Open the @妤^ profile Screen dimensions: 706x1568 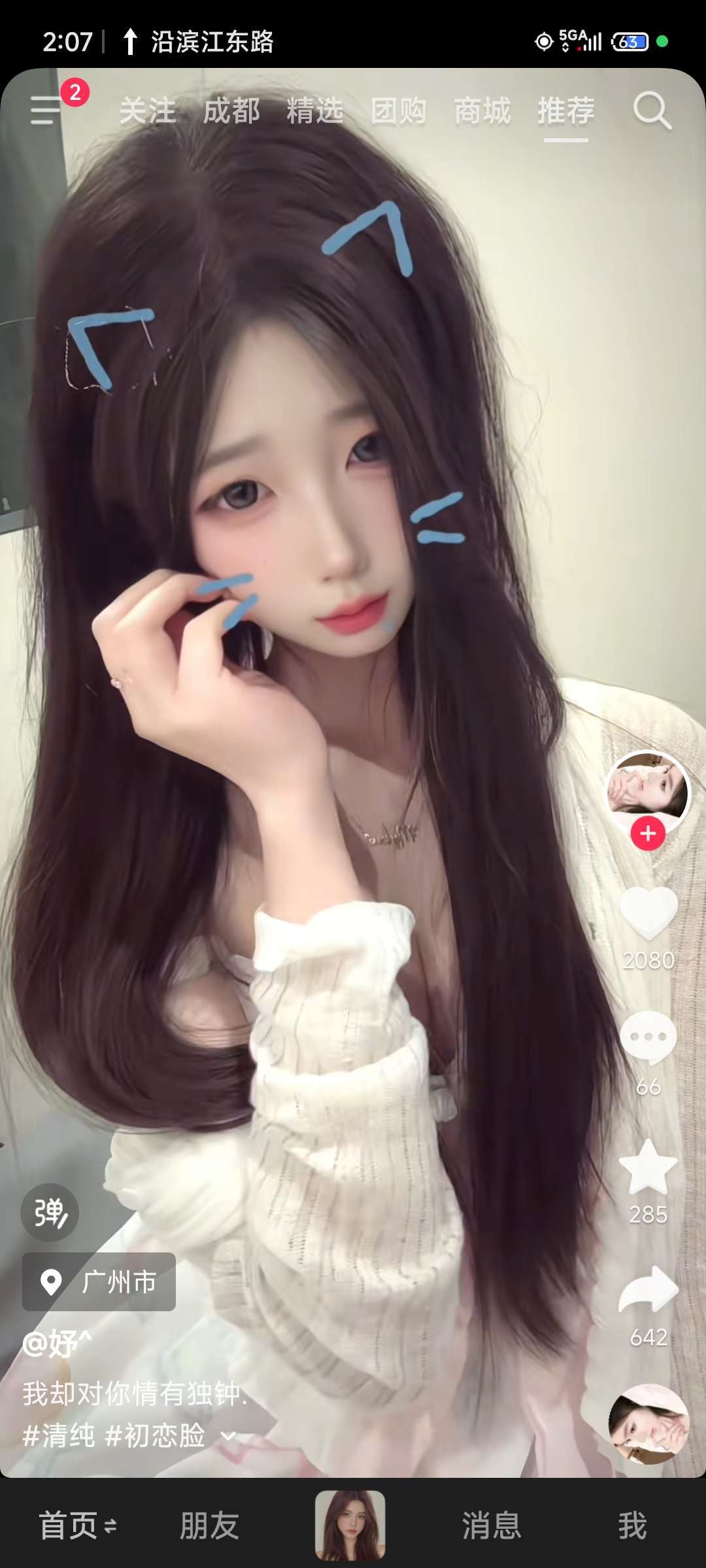[58, 1343]
